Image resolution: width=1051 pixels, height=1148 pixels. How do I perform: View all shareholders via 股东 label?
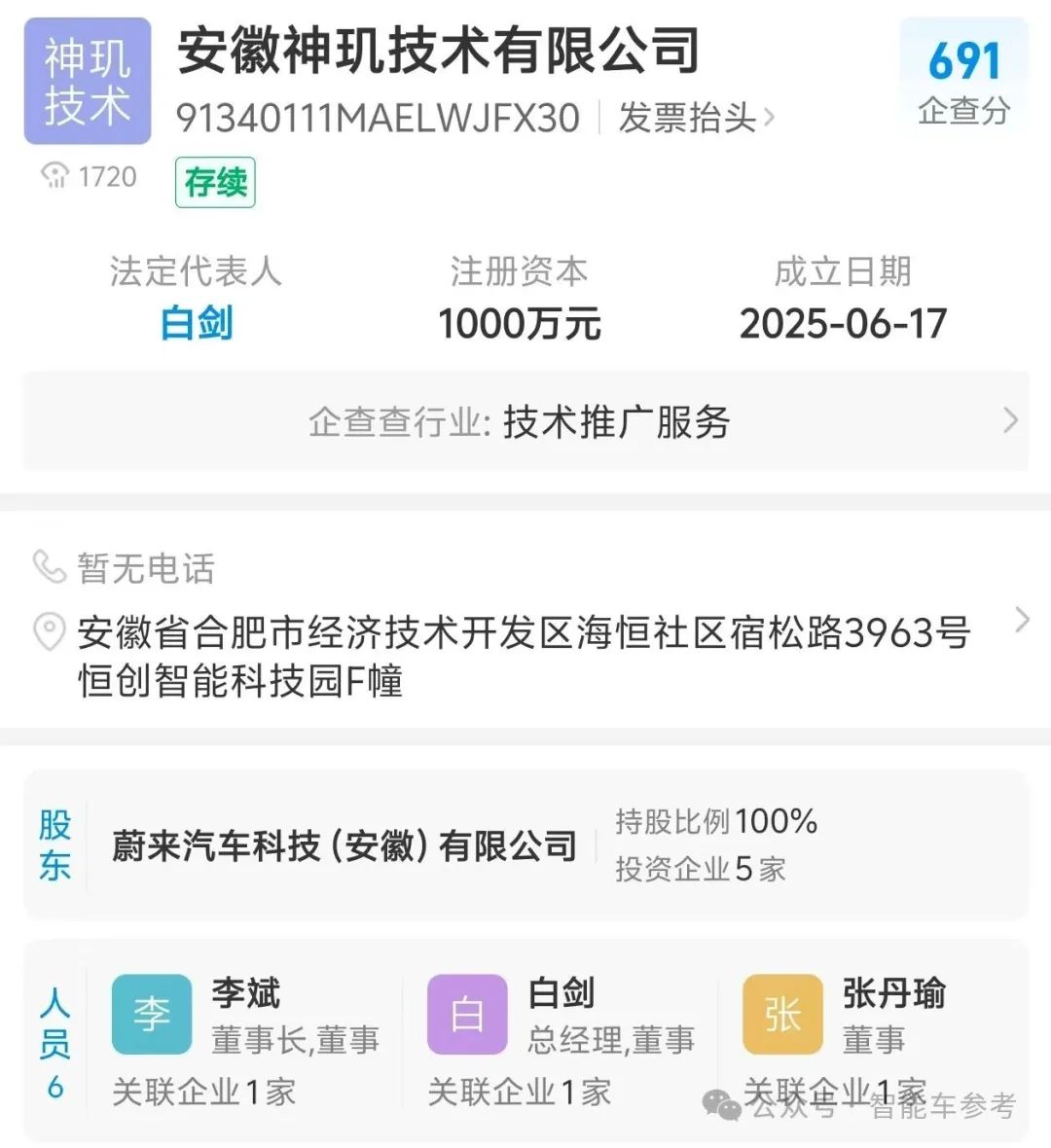pos(54,845)
